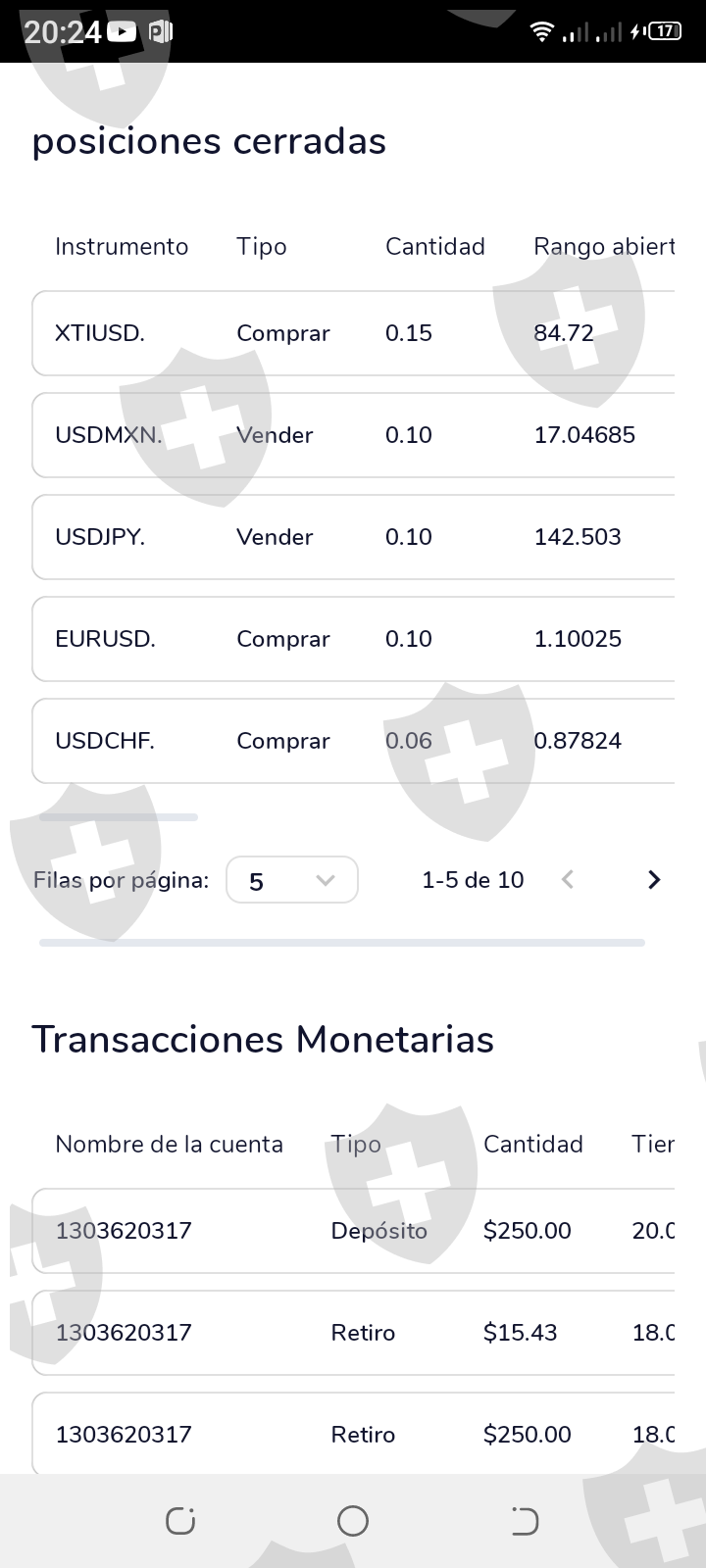Go to previous page of closed positions
This screenshot has width=706, height=1568.
click(567, 880)
